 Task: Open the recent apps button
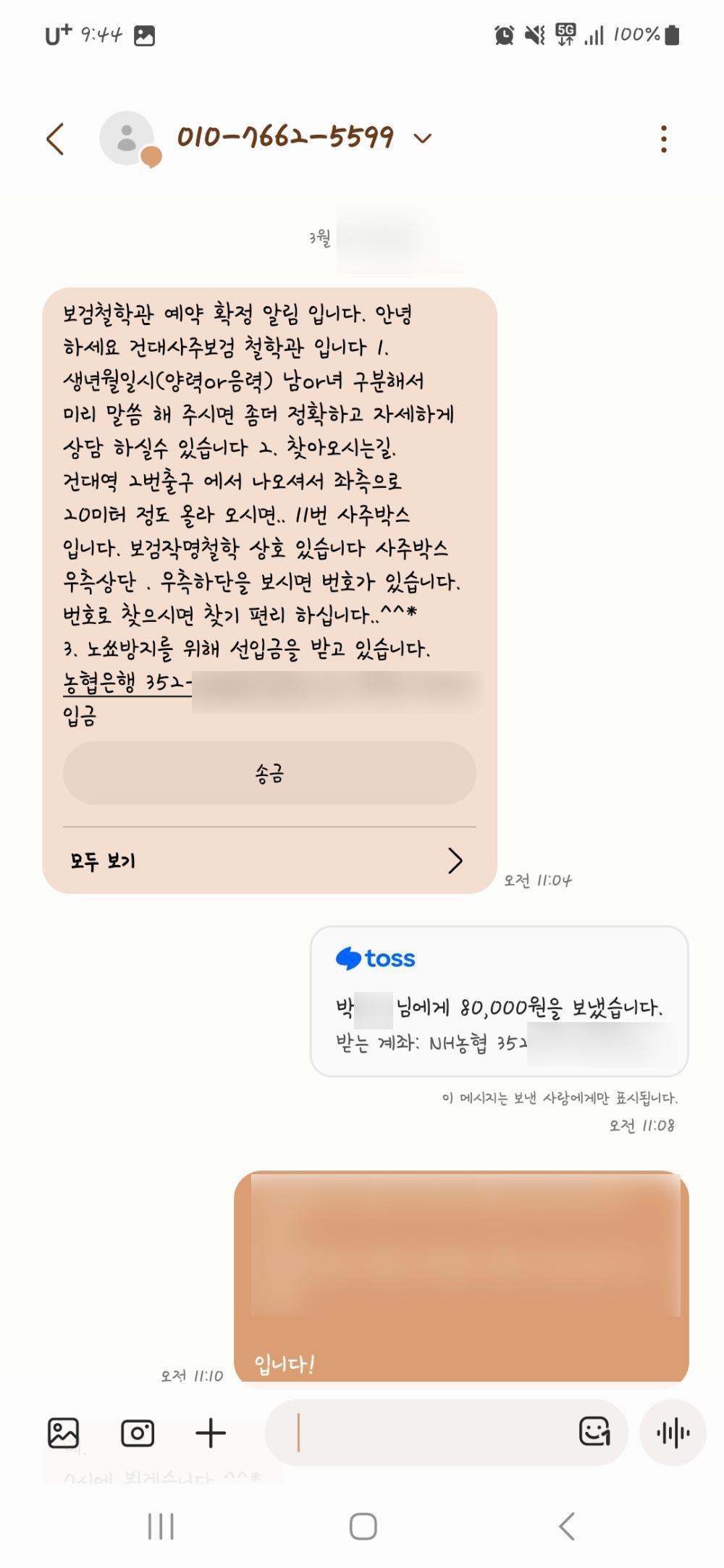coord(160,1527)
